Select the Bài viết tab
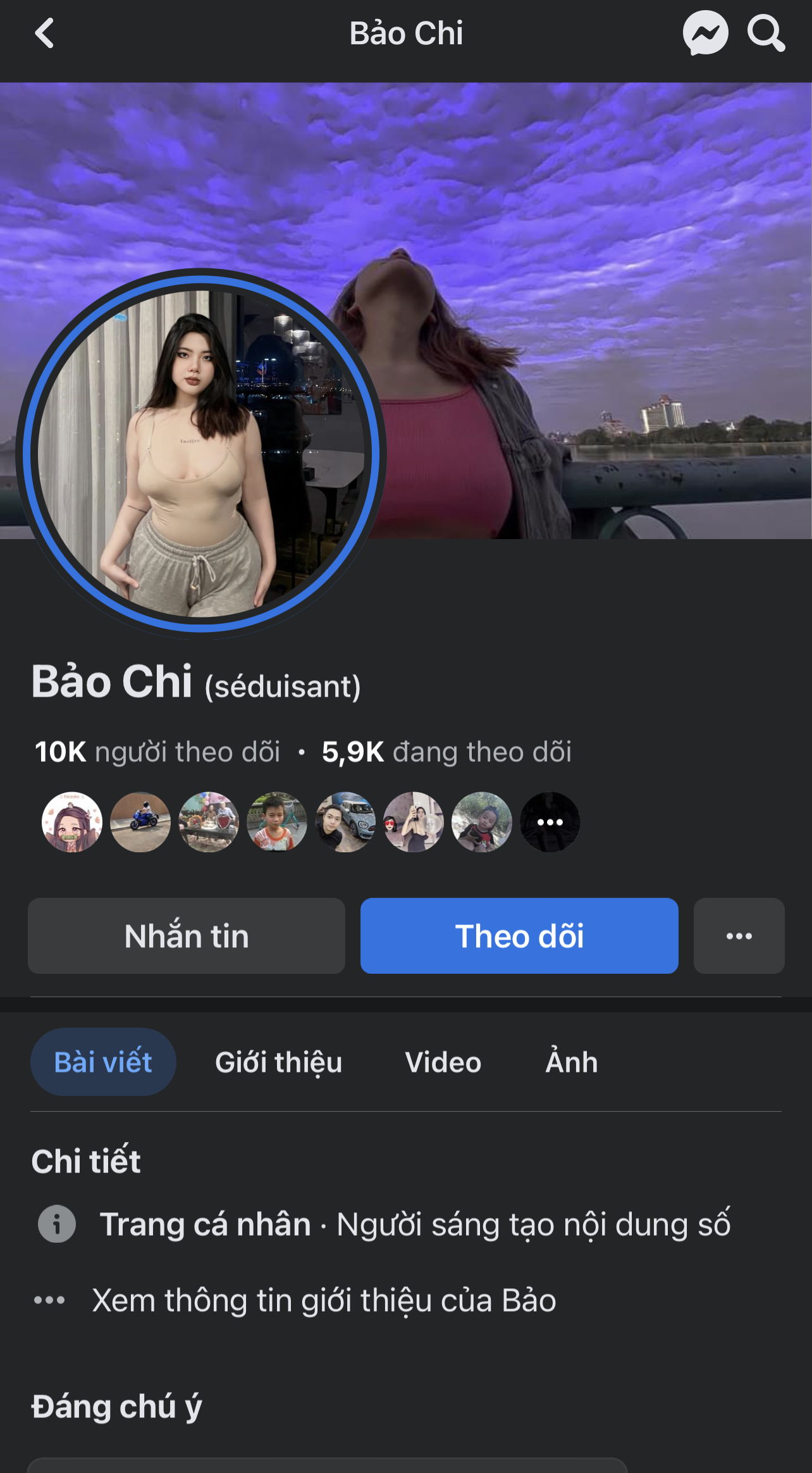Image resolution: width=812 pixels, height=1473 pixels. [x=103, y=1062]
